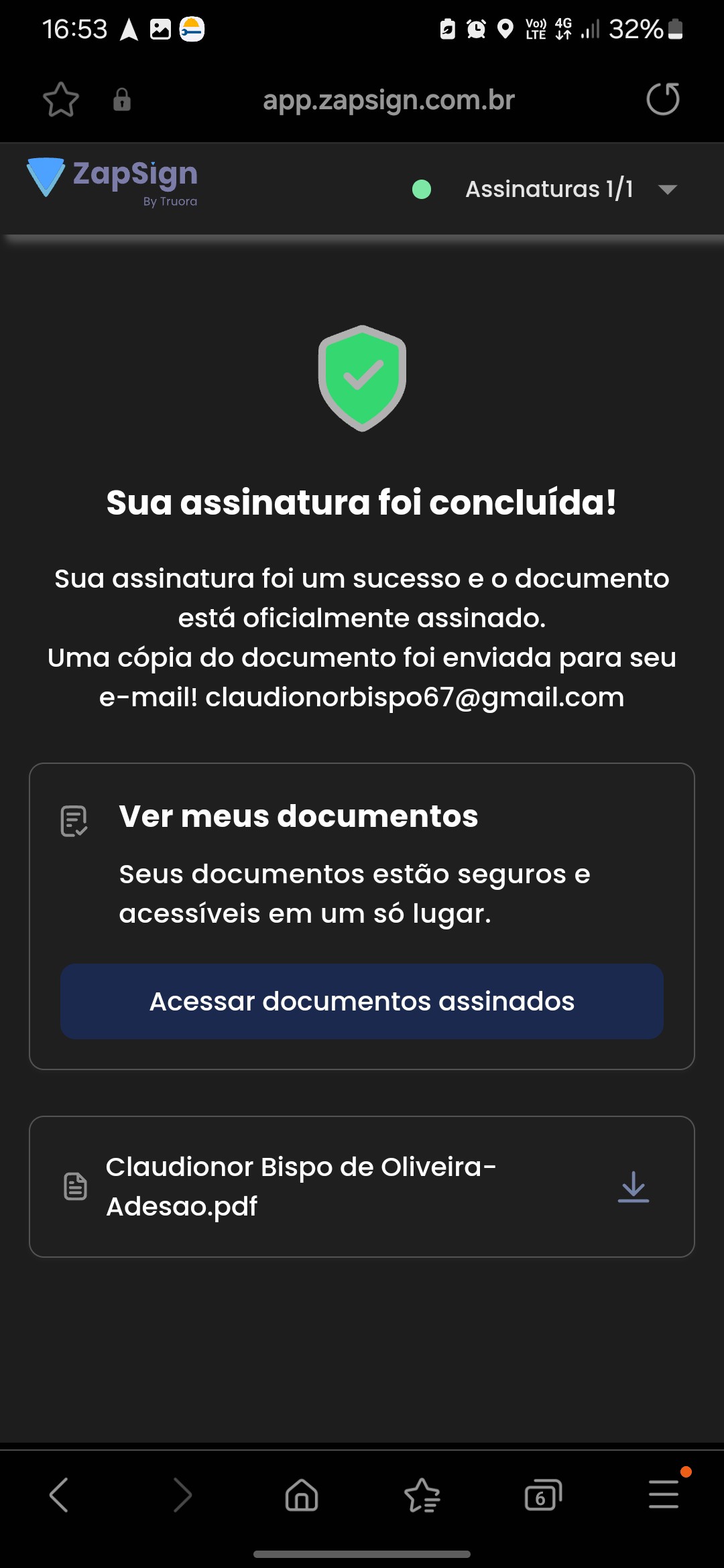
Task: Expand the Assinaturas 1/1 dropdown
Action: [667, 190]
